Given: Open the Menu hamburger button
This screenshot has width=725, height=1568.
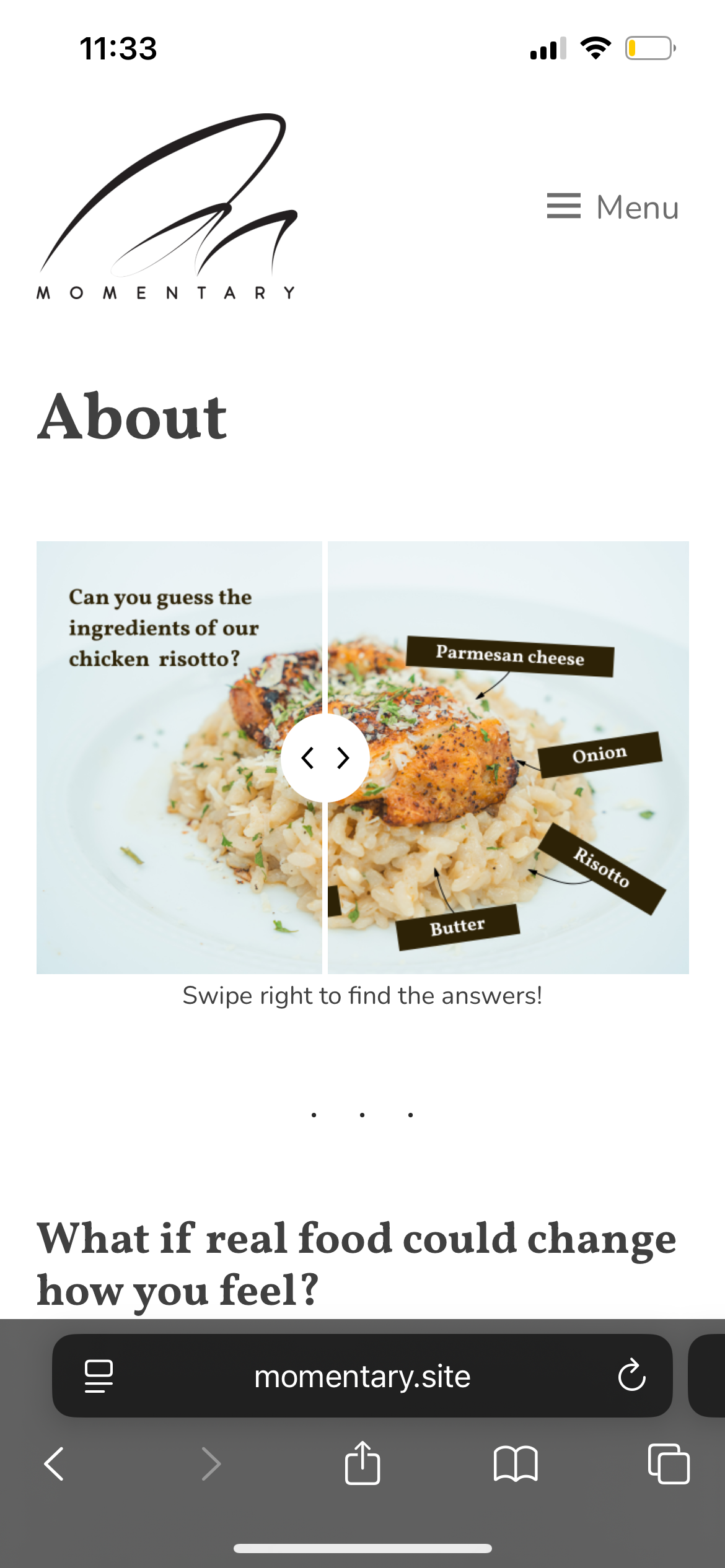Looking at the screenshot, I should click(x=612, y=207).
